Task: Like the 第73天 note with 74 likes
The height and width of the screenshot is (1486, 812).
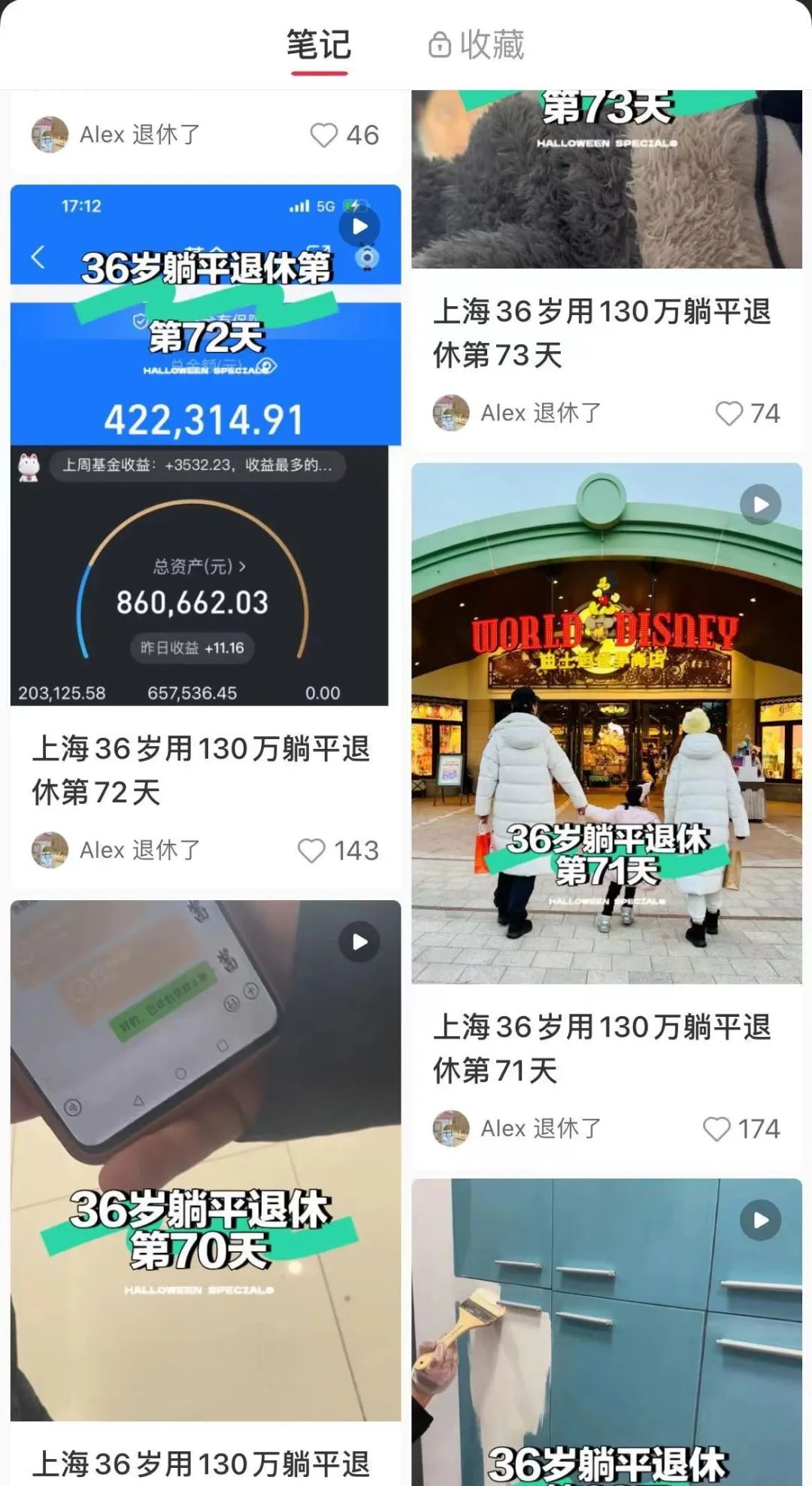Action: 729,413
